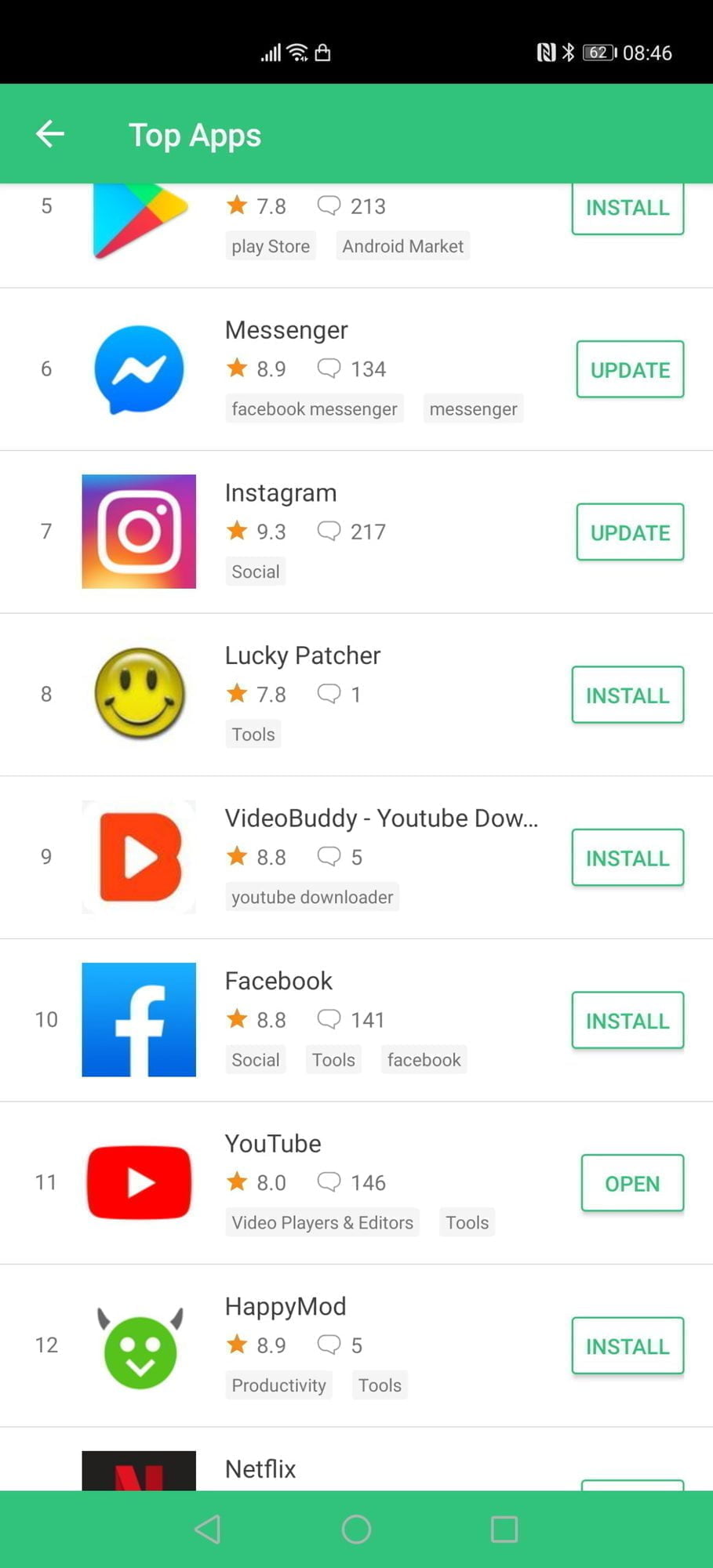
Task: Go to the system home screen
Action: tap(356, 1529)
